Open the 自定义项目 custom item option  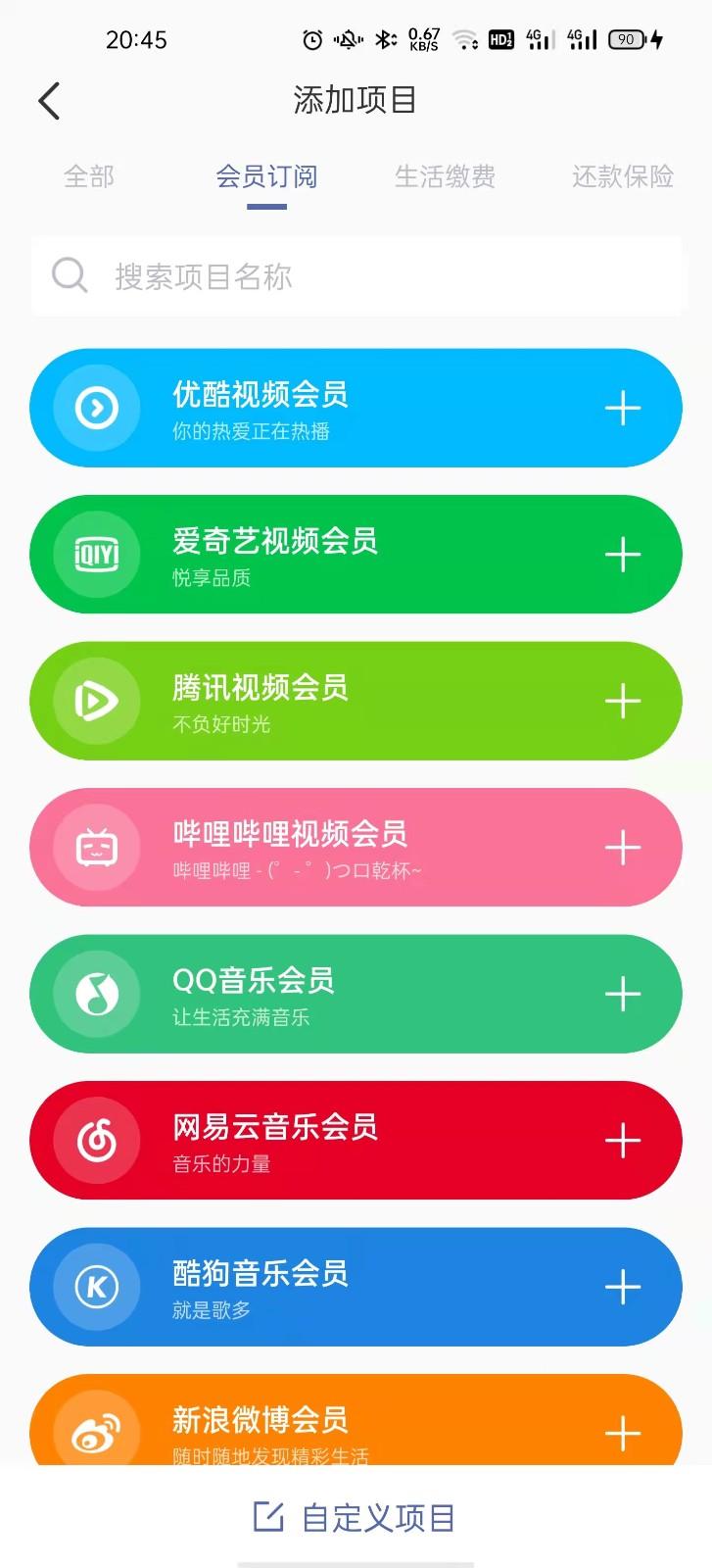click(355, 1514)
